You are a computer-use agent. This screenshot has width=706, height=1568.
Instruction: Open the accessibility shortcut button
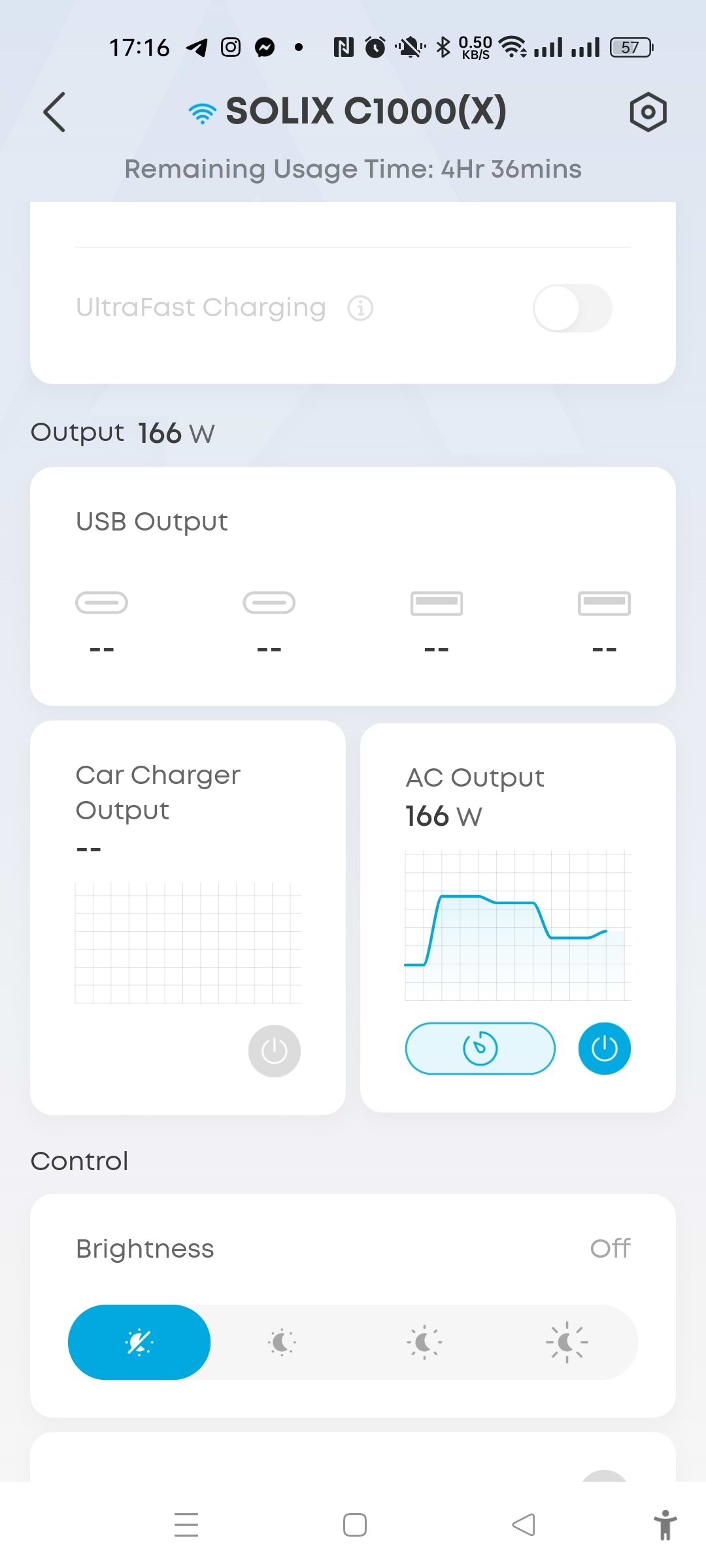[x=665, y=1525]
